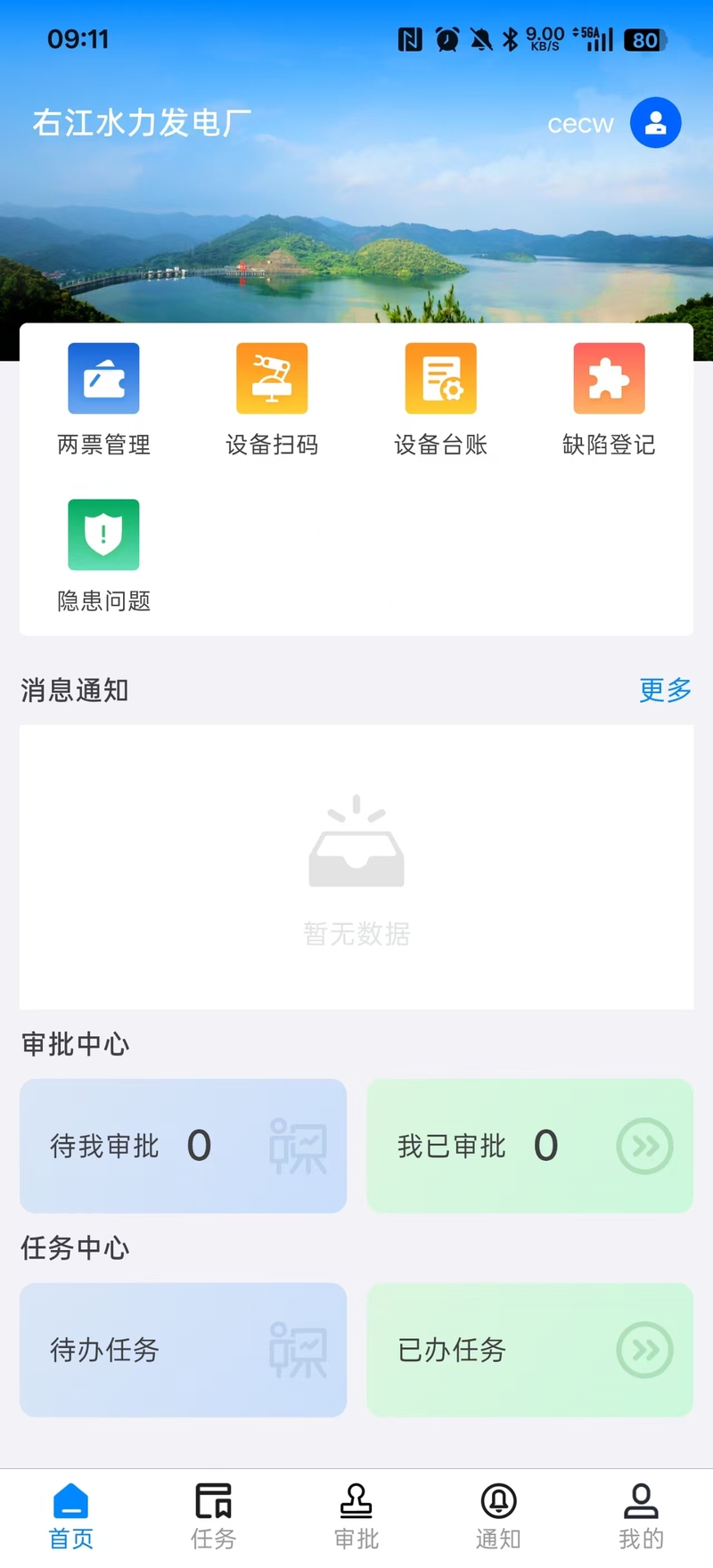
Task: Open the 已办任务 card
Action: (x=529, y=1350)
